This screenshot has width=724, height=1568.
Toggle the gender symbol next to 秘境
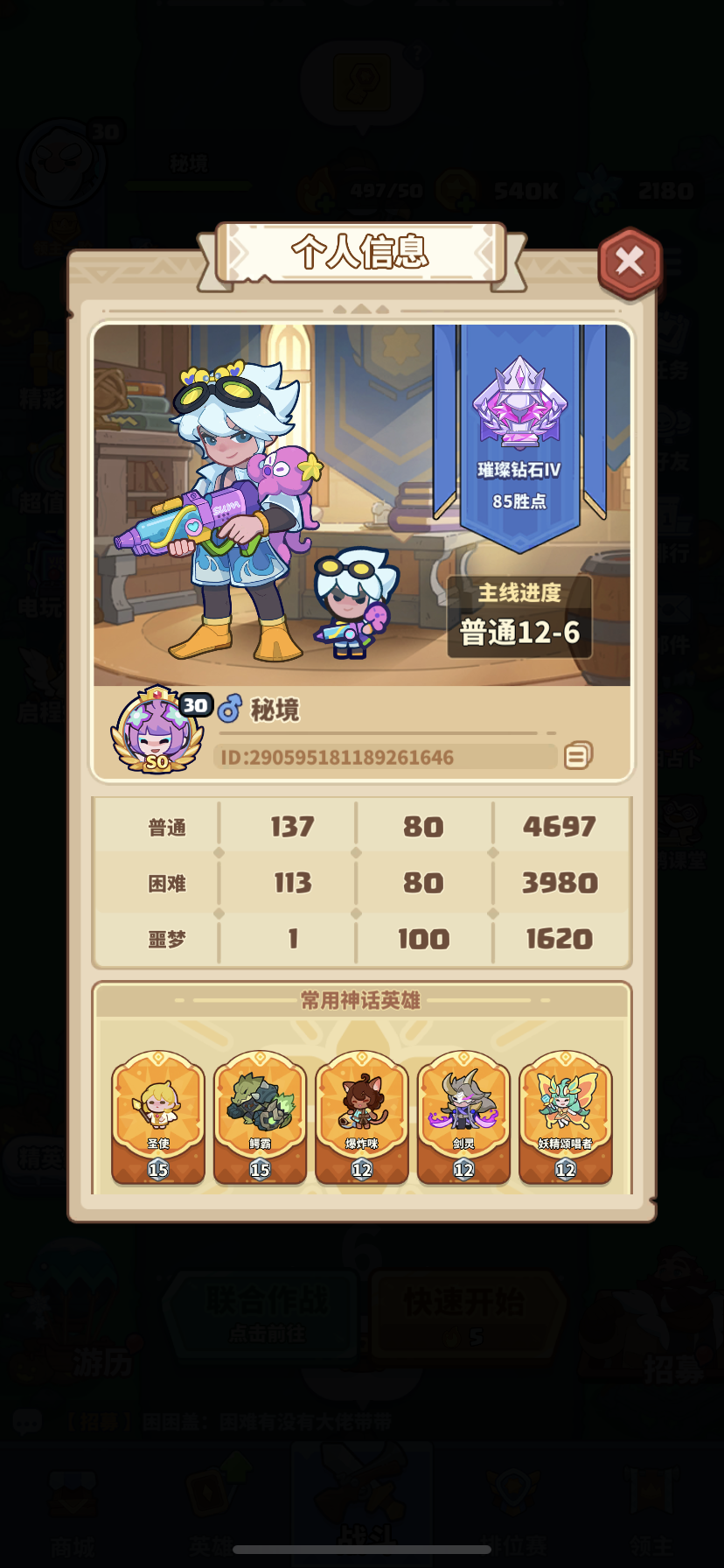(x=229, y=710)
